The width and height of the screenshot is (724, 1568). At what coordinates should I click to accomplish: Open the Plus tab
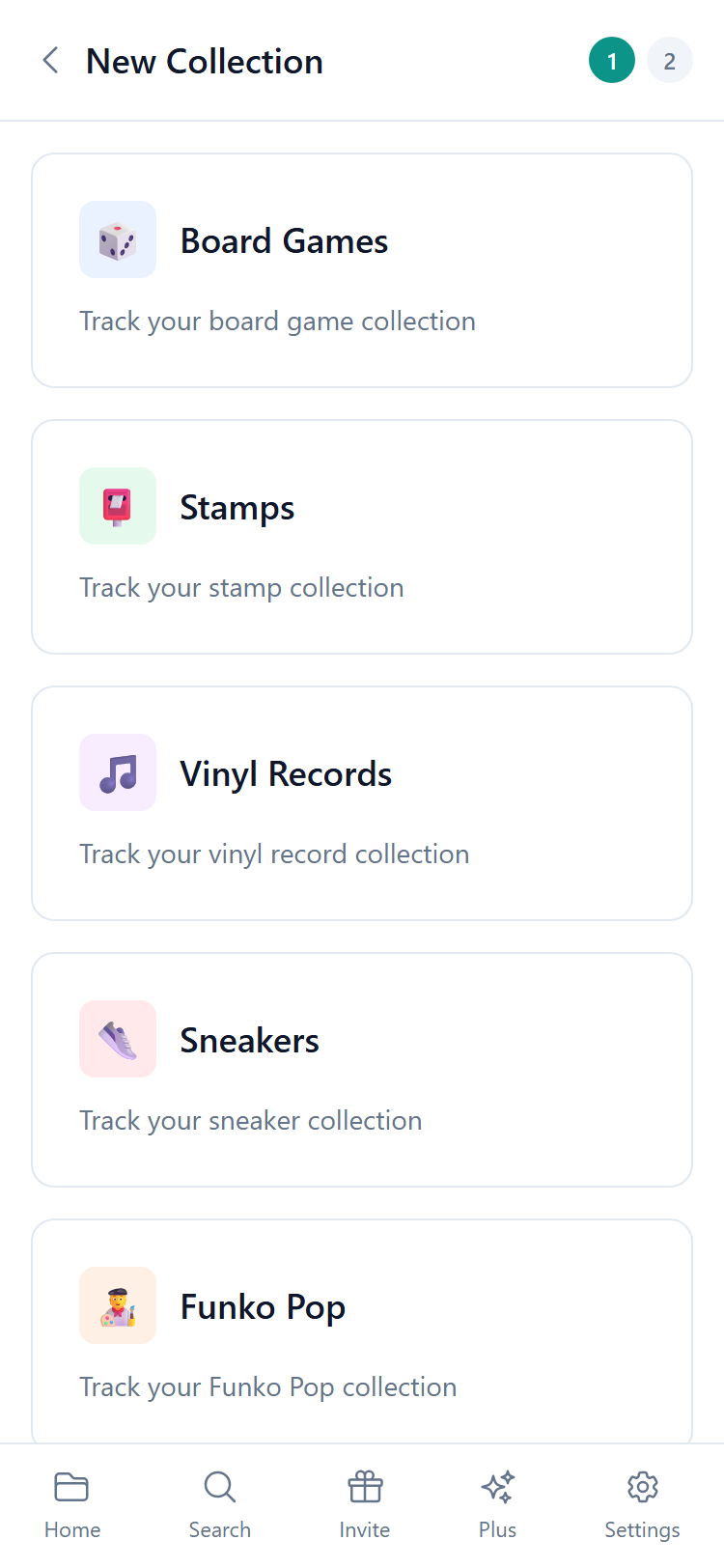pos(498,1504)
